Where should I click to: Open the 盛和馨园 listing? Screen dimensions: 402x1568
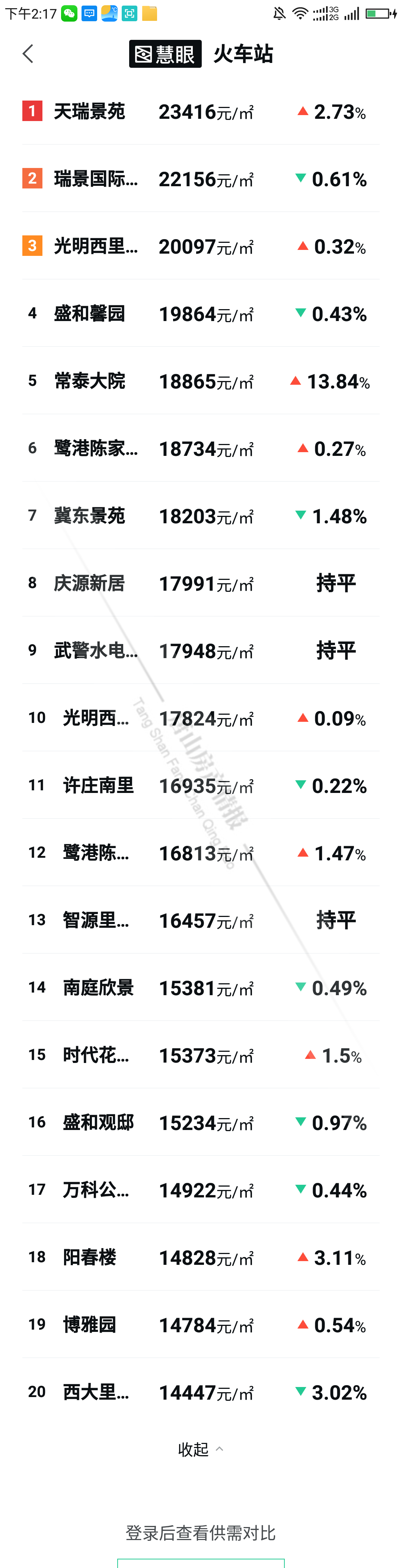(x=89, y=314)
